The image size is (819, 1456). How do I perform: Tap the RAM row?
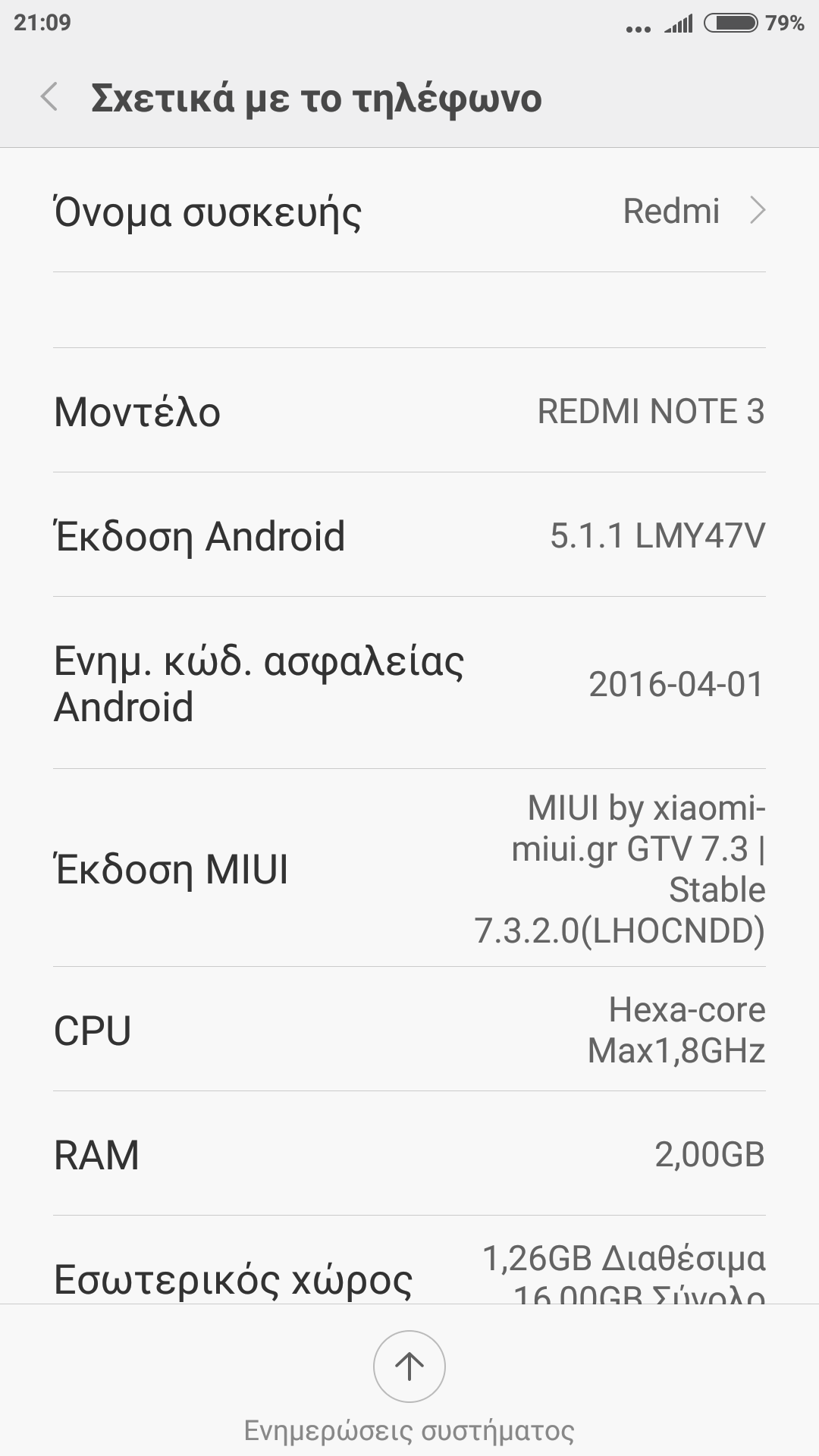(x=409, y=1154)
